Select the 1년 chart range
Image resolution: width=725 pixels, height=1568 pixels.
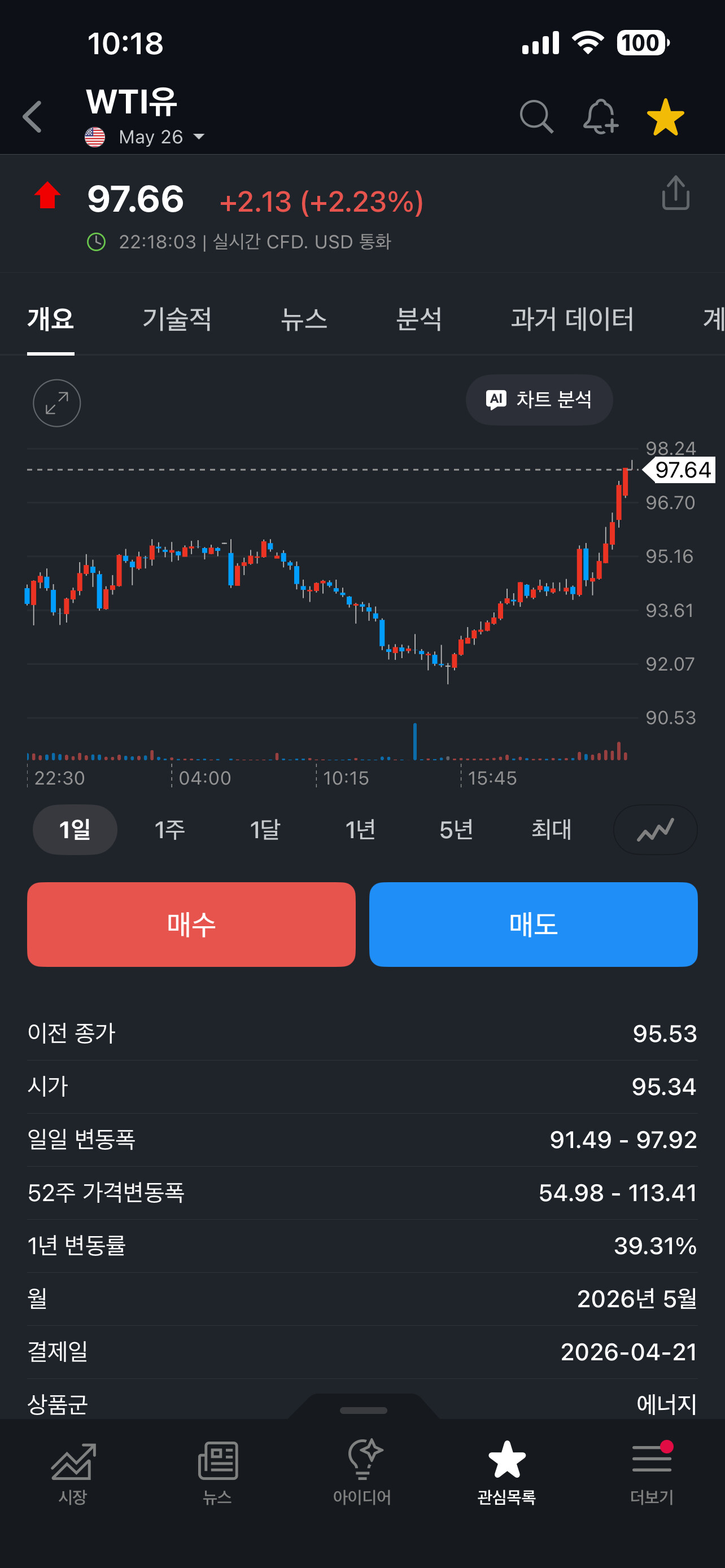360,830
